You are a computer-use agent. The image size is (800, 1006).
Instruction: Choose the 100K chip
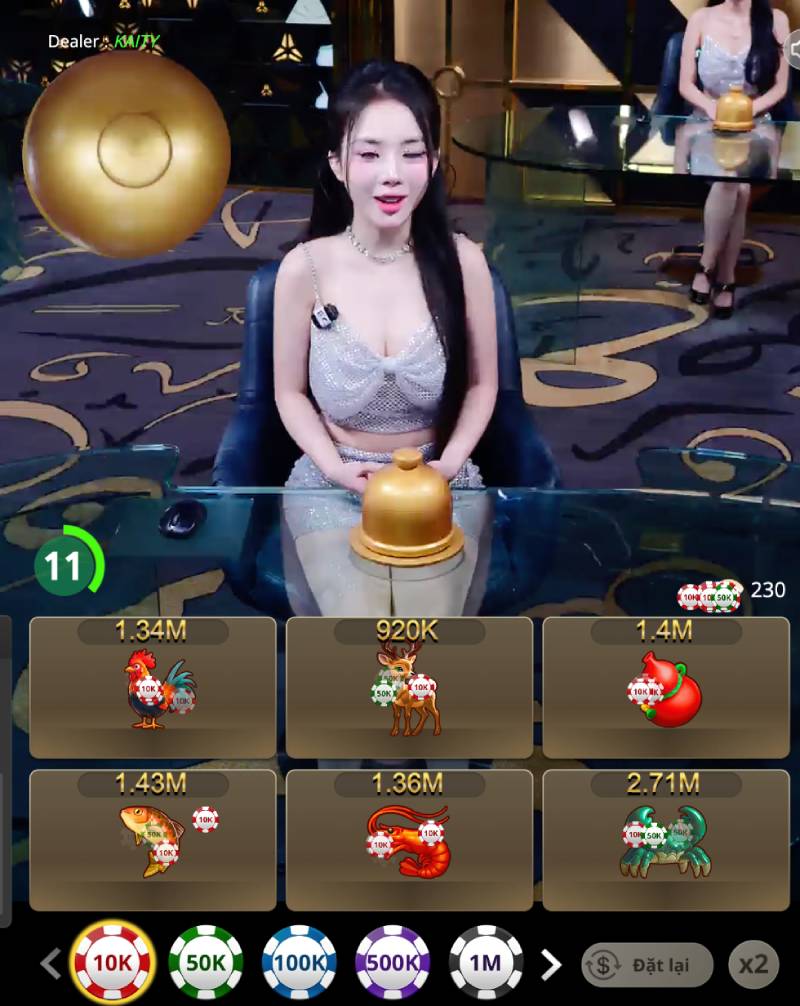pos(299,963)
